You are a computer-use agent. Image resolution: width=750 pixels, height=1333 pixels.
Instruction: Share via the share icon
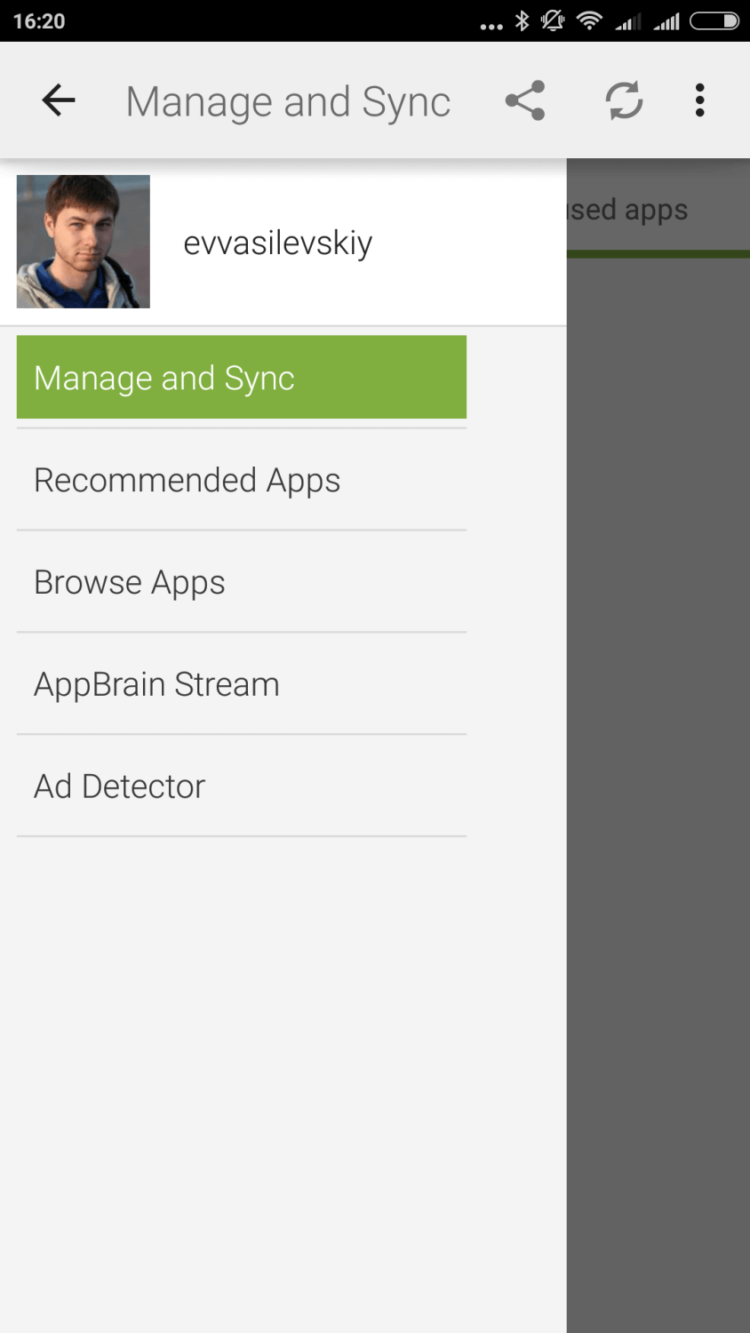[525, 100]
